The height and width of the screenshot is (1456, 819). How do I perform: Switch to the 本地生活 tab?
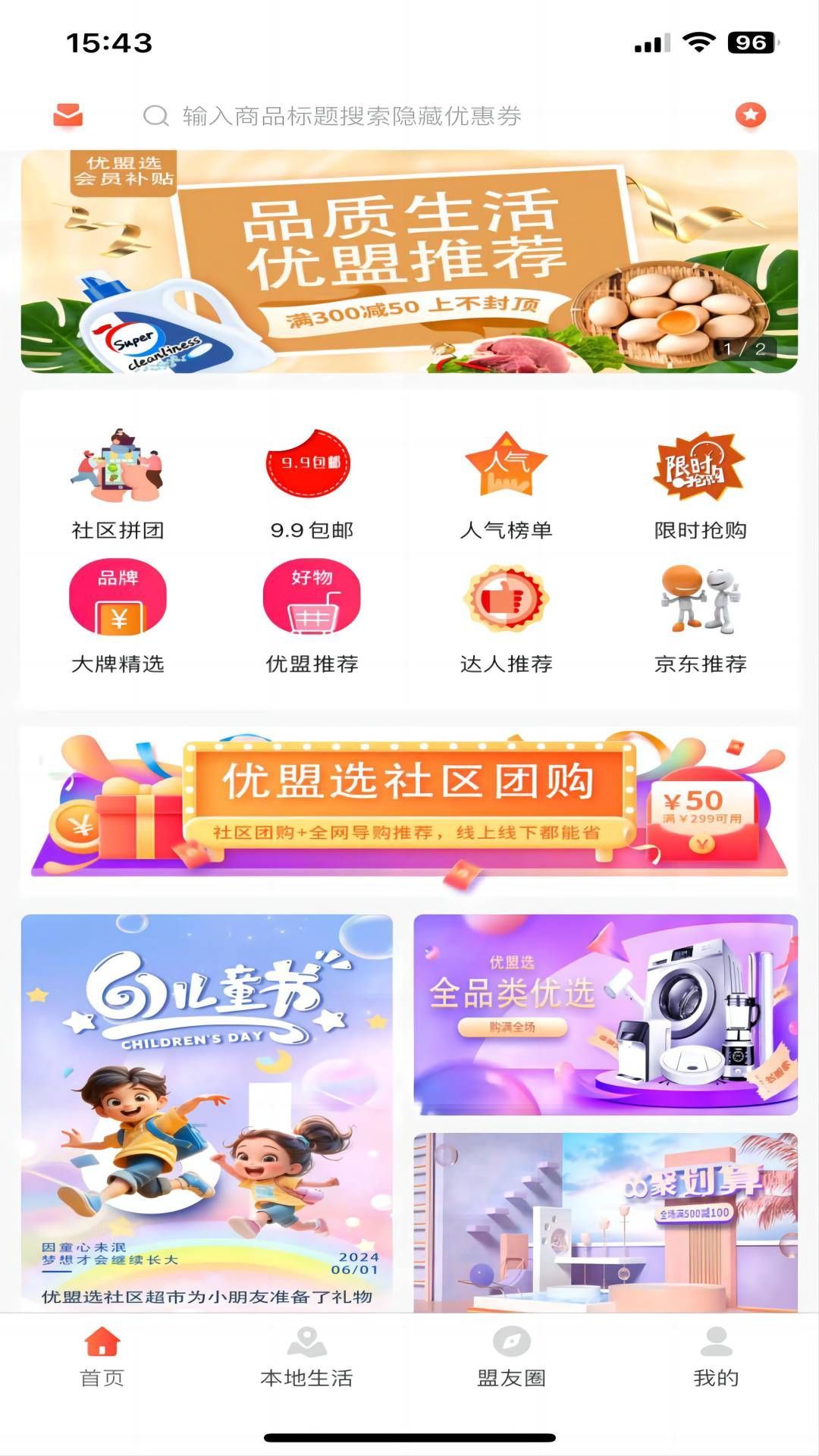tap(306, 1357)
